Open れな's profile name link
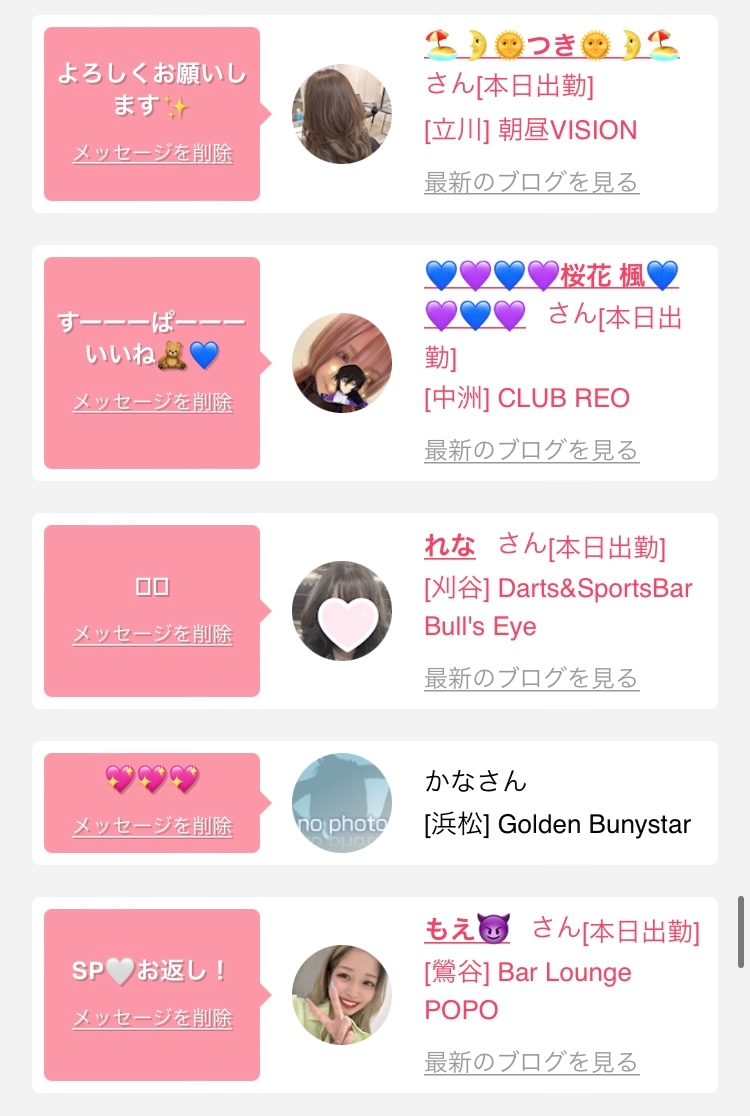The width and height of the screenshot is (750, 1116). (450, 545)
